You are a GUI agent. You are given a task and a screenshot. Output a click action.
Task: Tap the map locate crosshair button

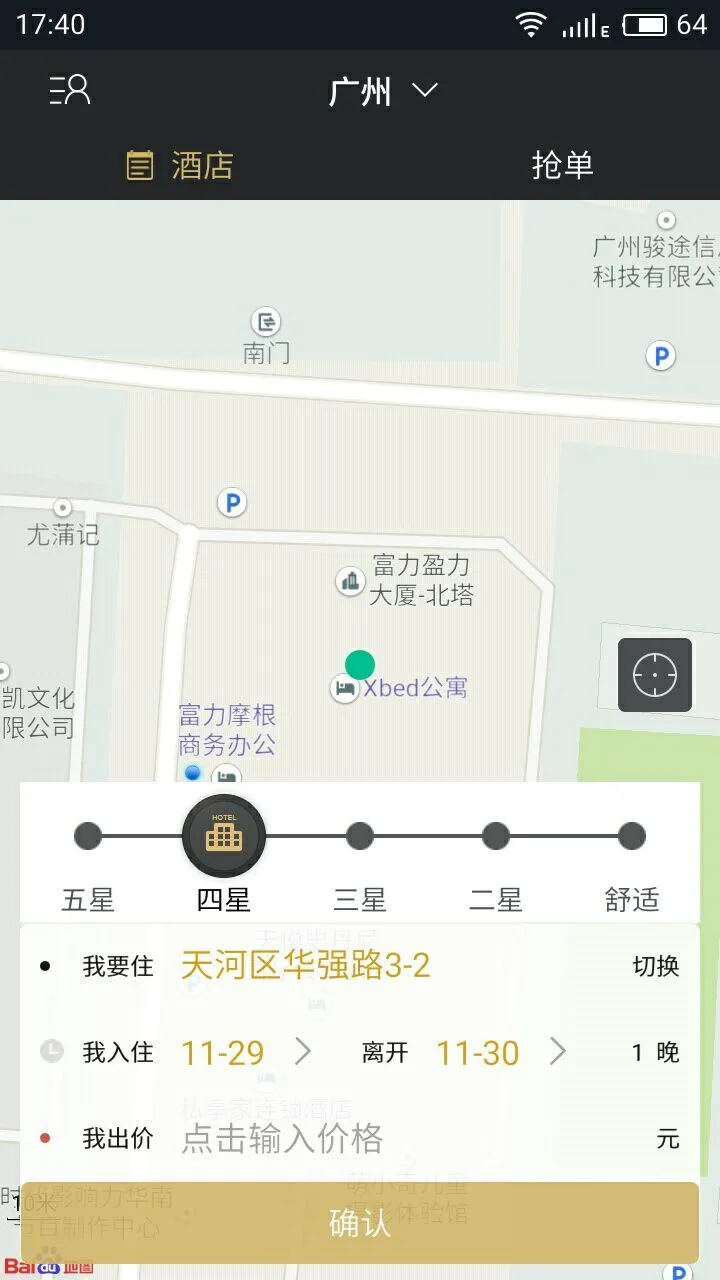pyautogui.click(x=653, y=675)
